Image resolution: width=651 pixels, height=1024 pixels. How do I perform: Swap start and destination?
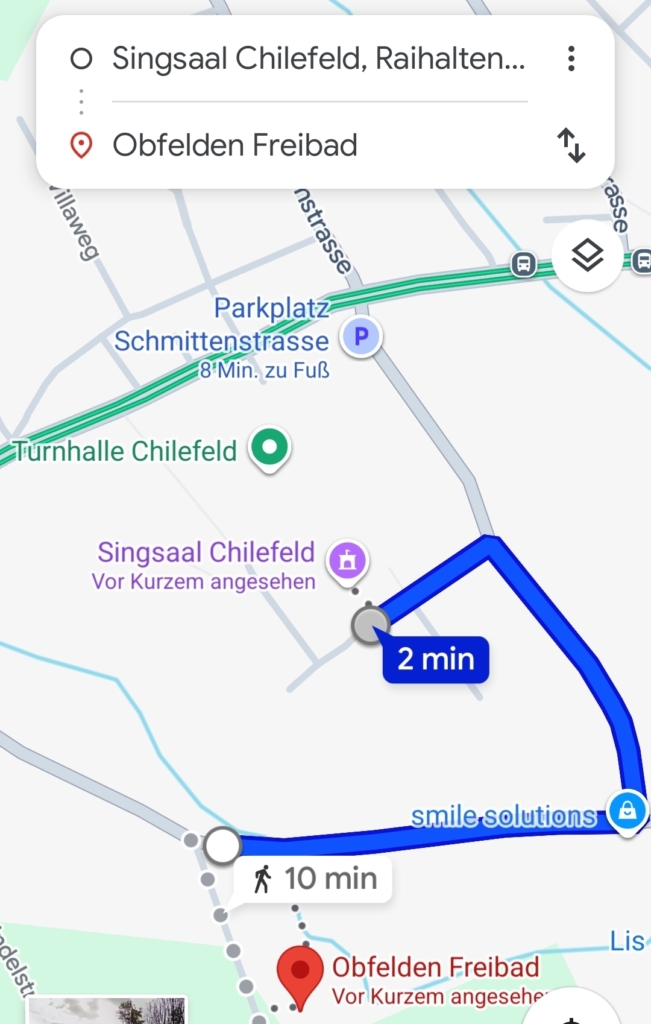[x=571, y=146]
